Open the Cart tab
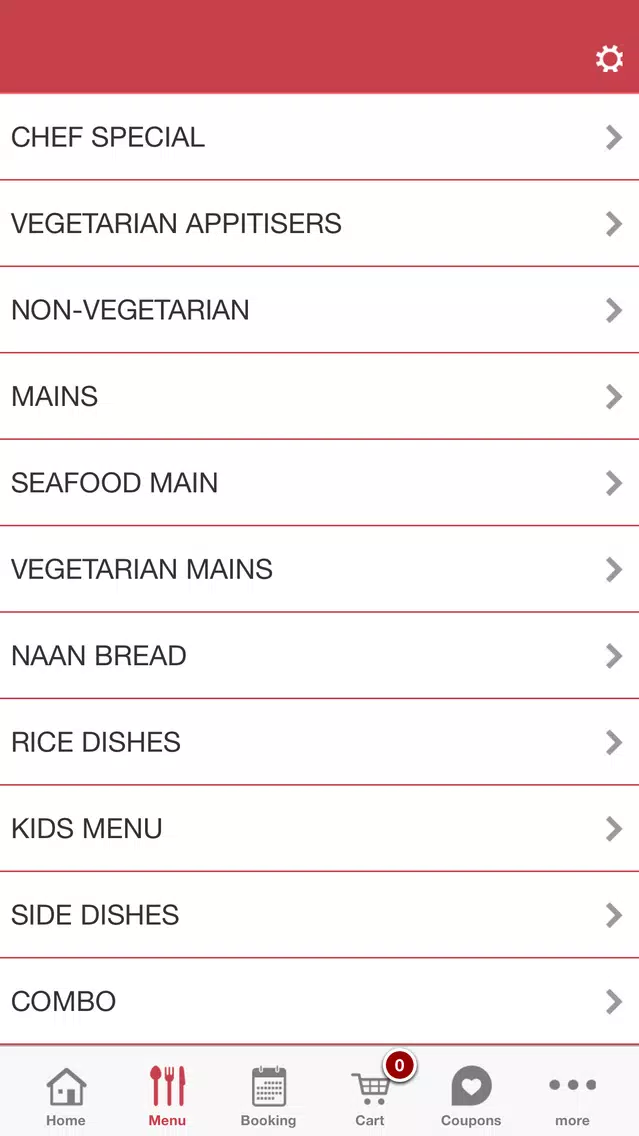639x1136 pixels. 371,1094
